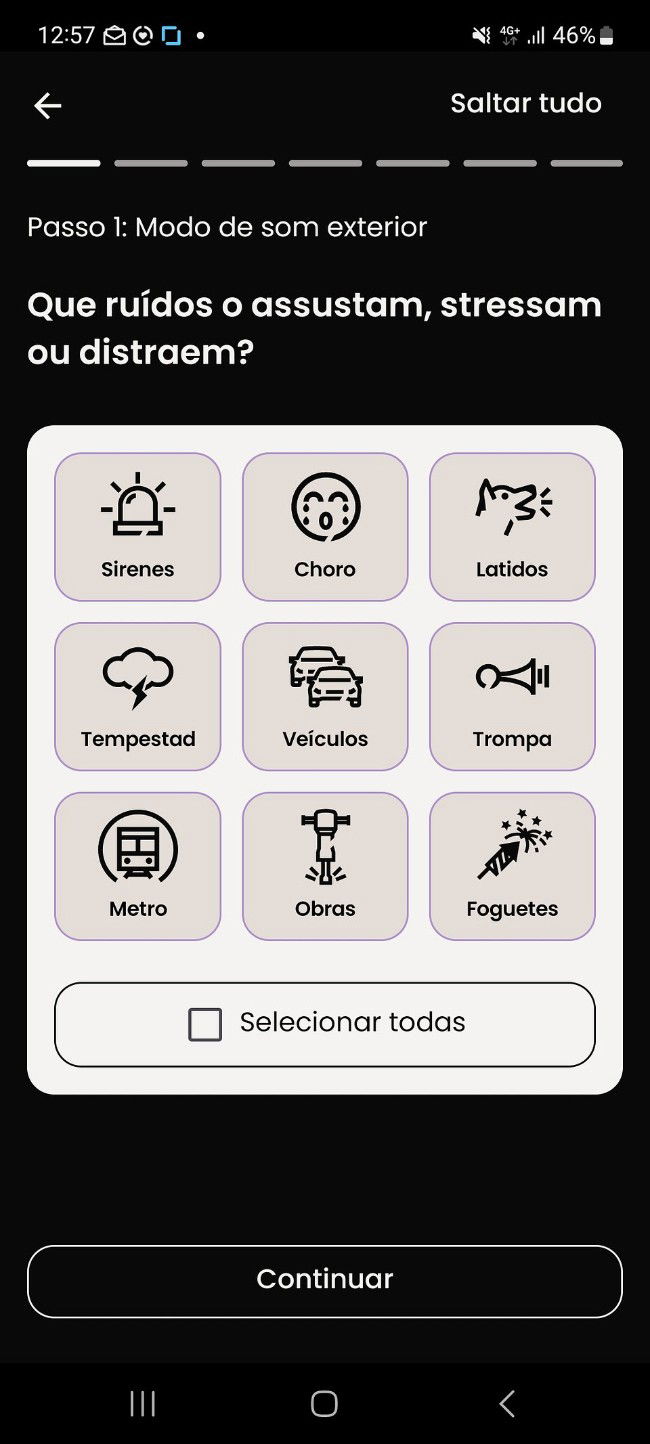Tap Saltar tudo to skip setup
Viewport: 650px width, 1444px height.
[x=526, y=104]
